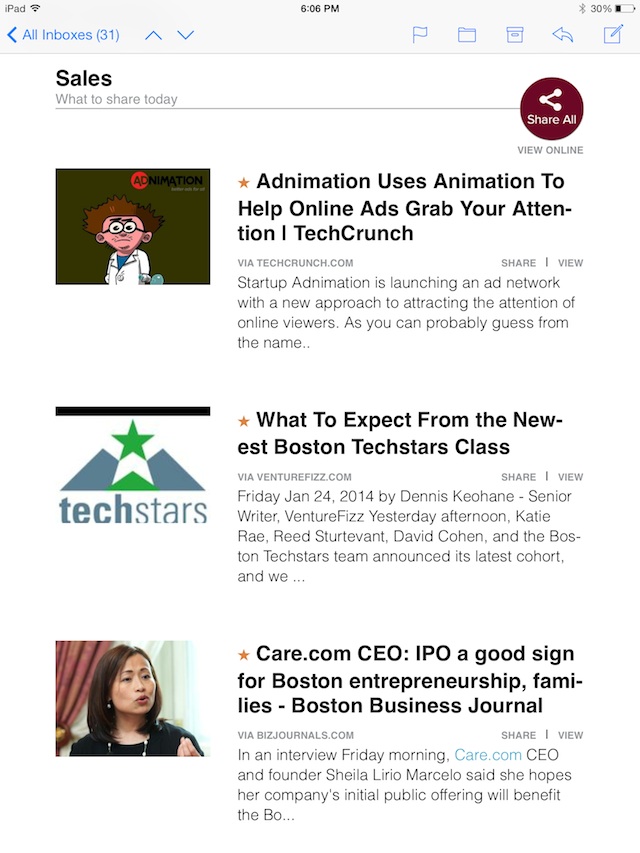Open the Care.com link in the summary
The image size is (640, 853).
pos(488,755)
